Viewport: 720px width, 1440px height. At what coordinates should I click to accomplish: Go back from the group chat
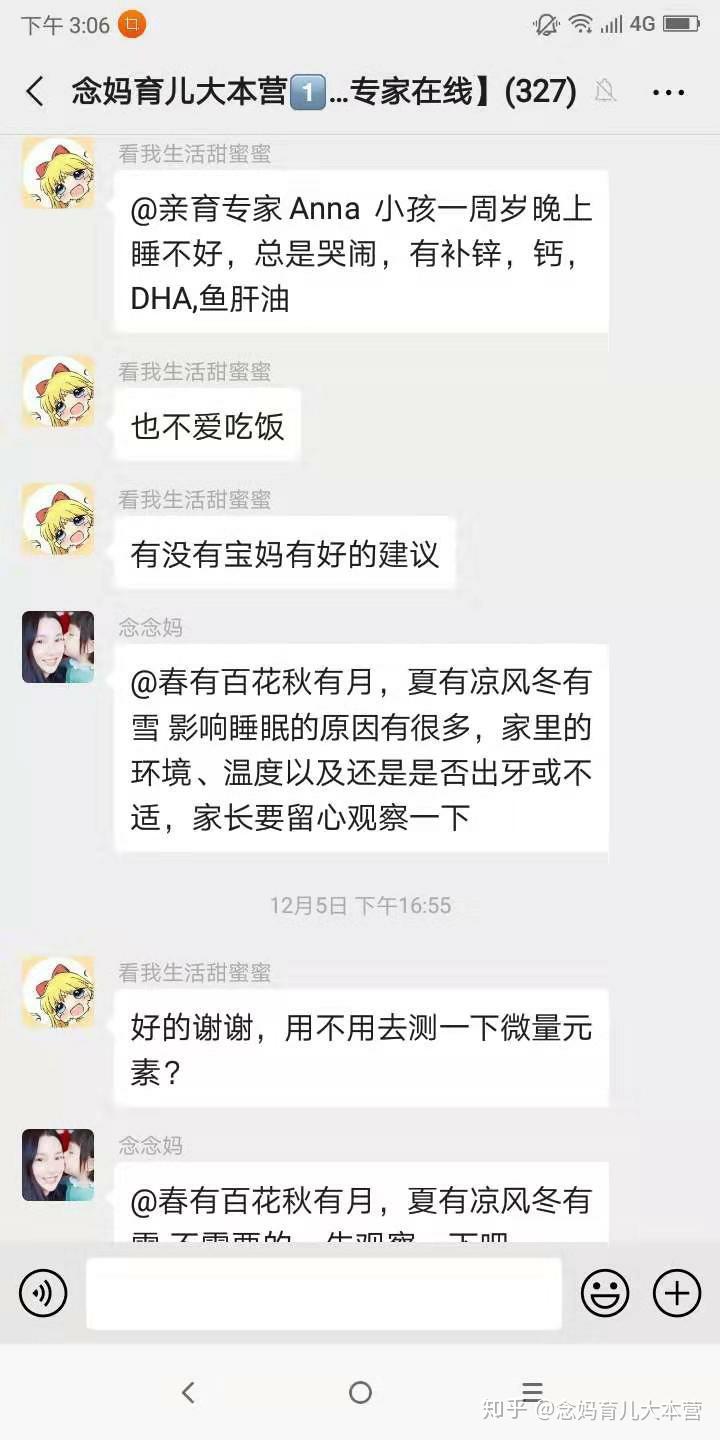coord(34,92)
